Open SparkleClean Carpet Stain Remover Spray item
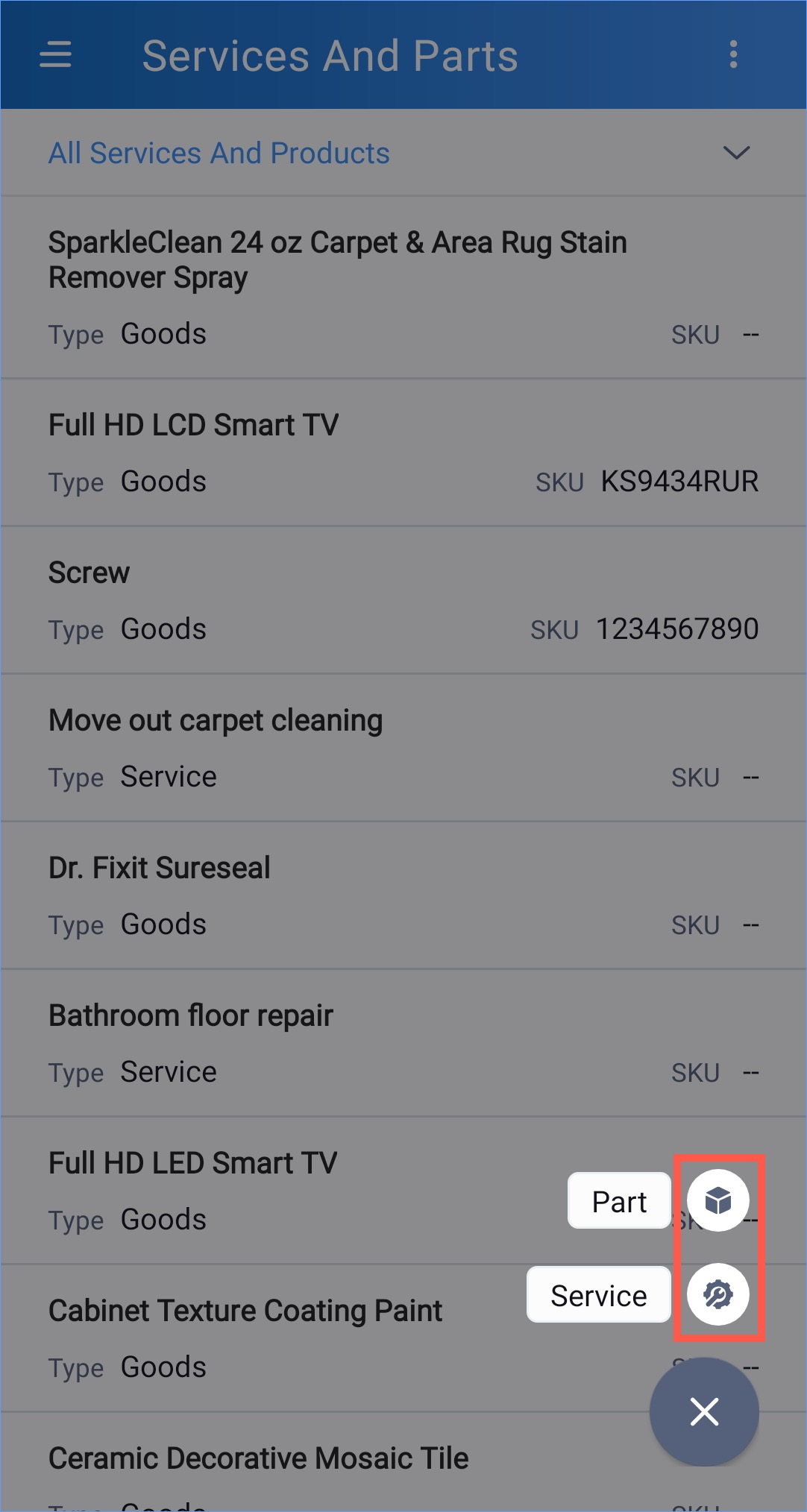The width and height of the screenshot is (807, 1512). [x=337, y=259]
